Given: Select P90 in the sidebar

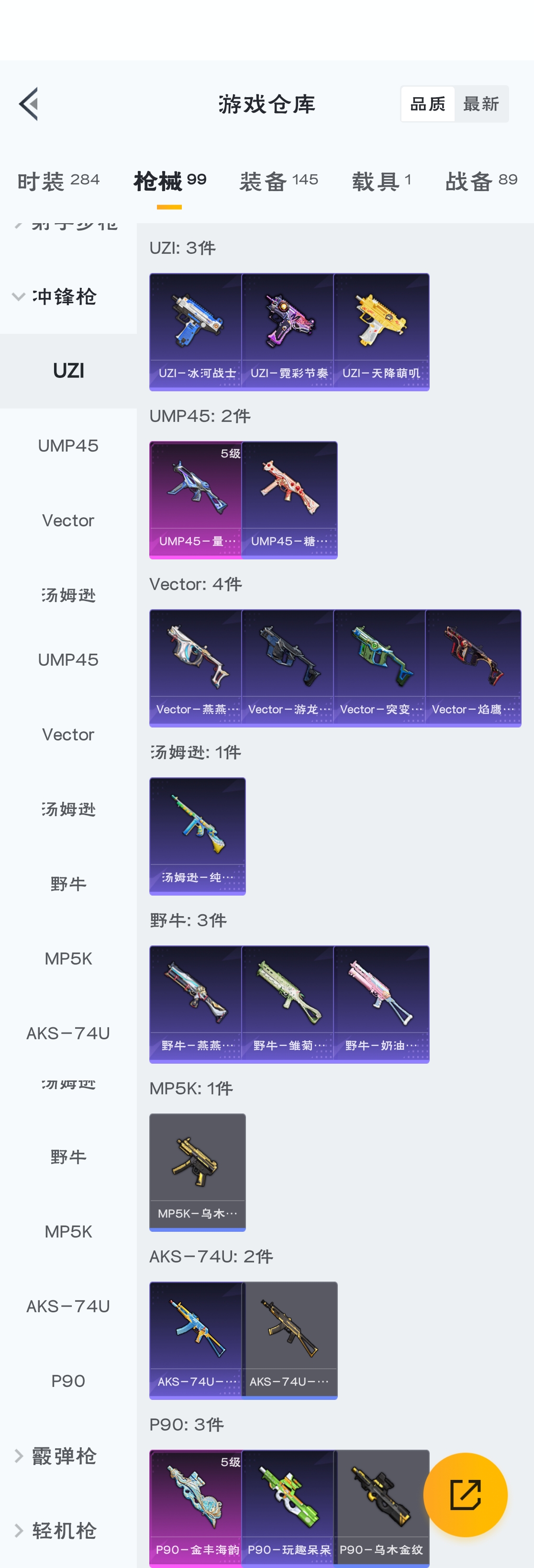Looking at the screenshot, I should click(68, 1381).
